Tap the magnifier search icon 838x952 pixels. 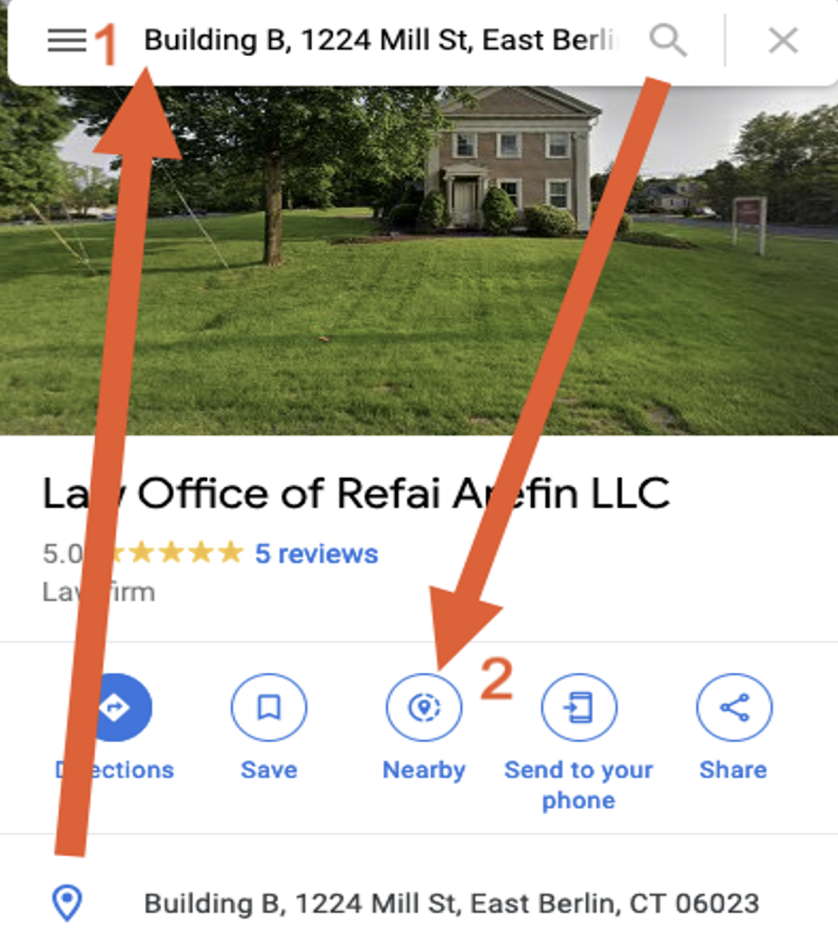(x=668, y=41)
